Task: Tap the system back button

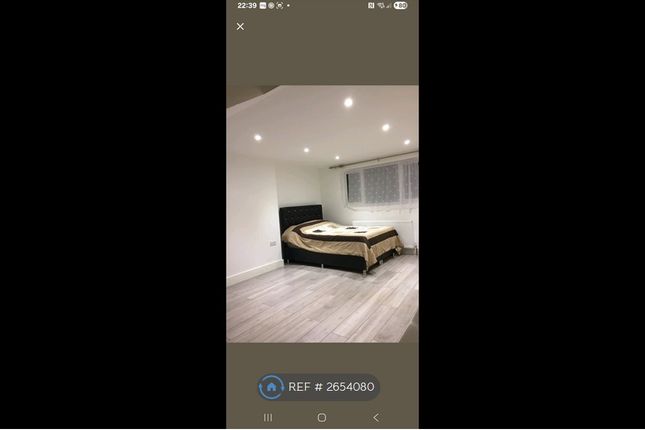Action: pos(376,417)
